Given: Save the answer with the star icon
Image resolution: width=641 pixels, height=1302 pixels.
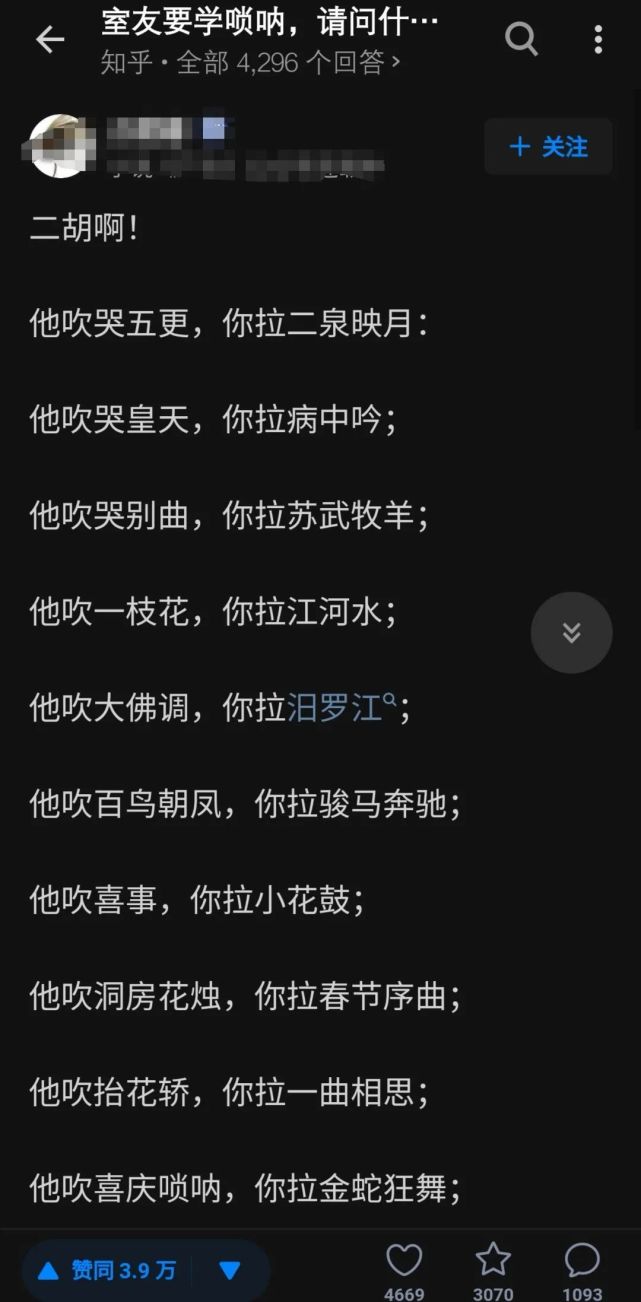Looking at the screenshot, I should pyautogui.click(x=493, y=1262).
